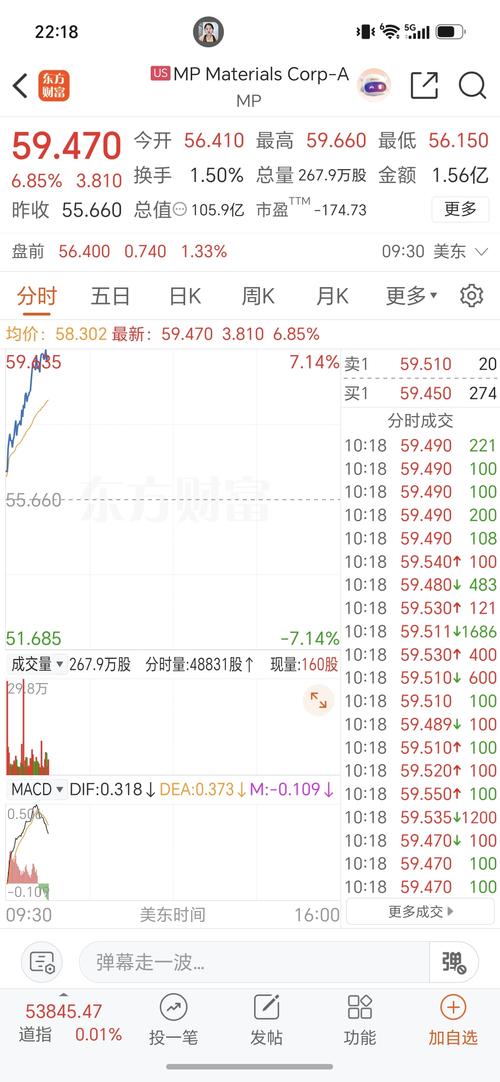Switch to the 周K chart tab

point(258,297)
